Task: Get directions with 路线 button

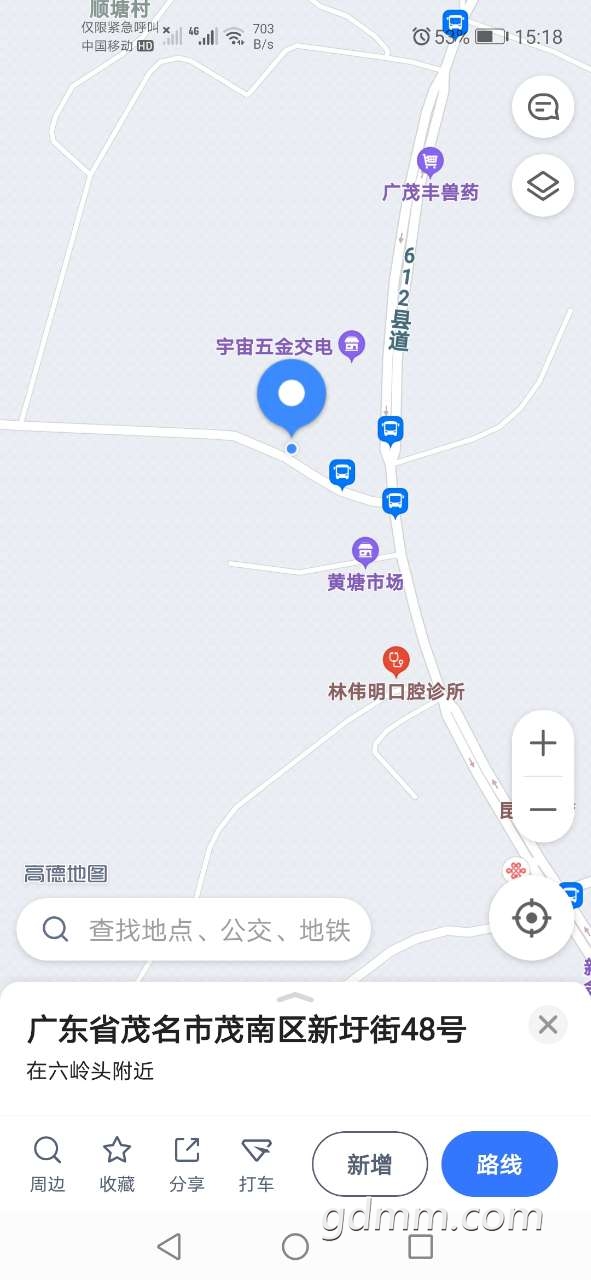Action: (x=499, y=1164)
